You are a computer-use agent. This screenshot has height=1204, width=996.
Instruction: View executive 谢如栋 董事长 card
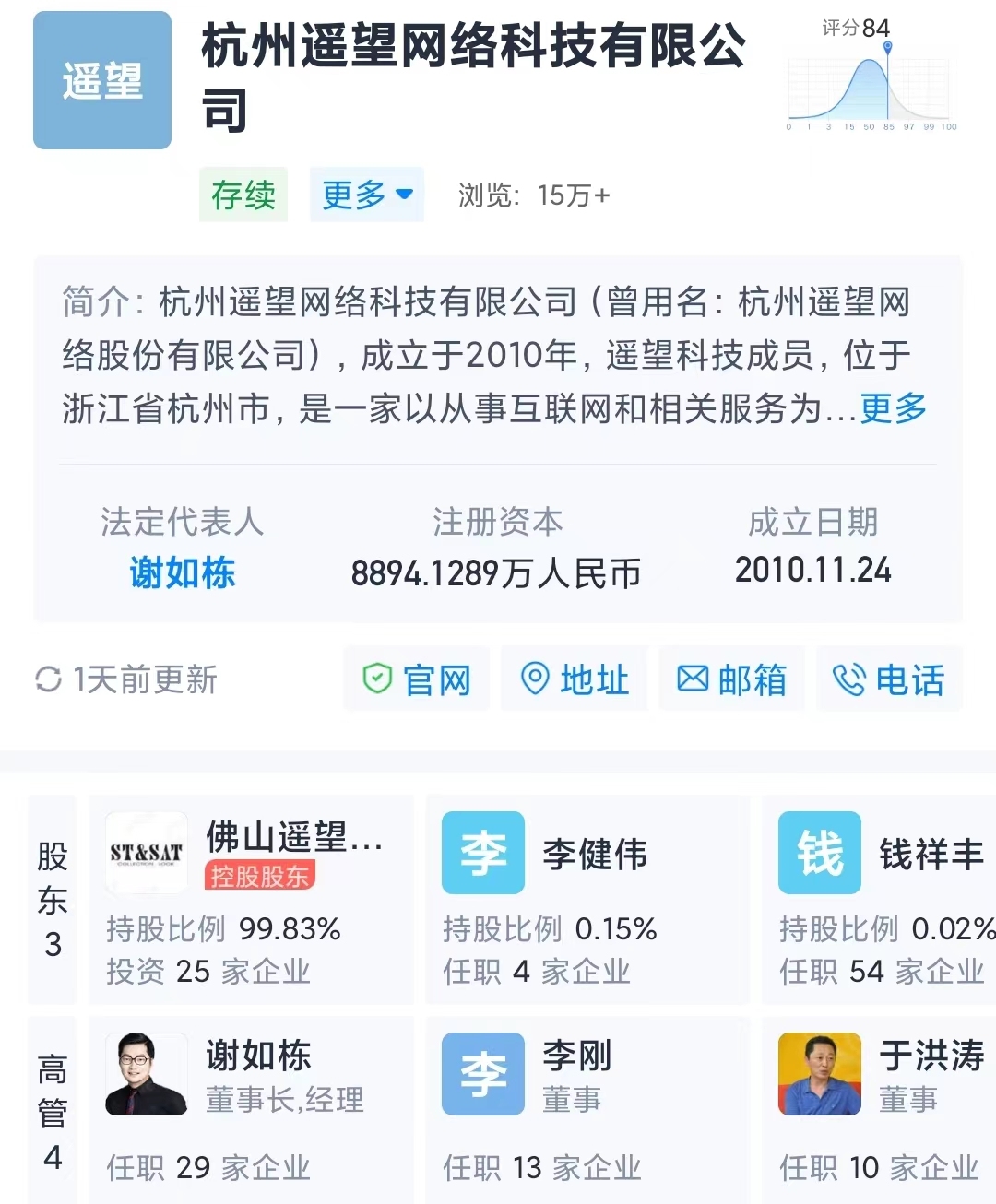[251, 1110]
